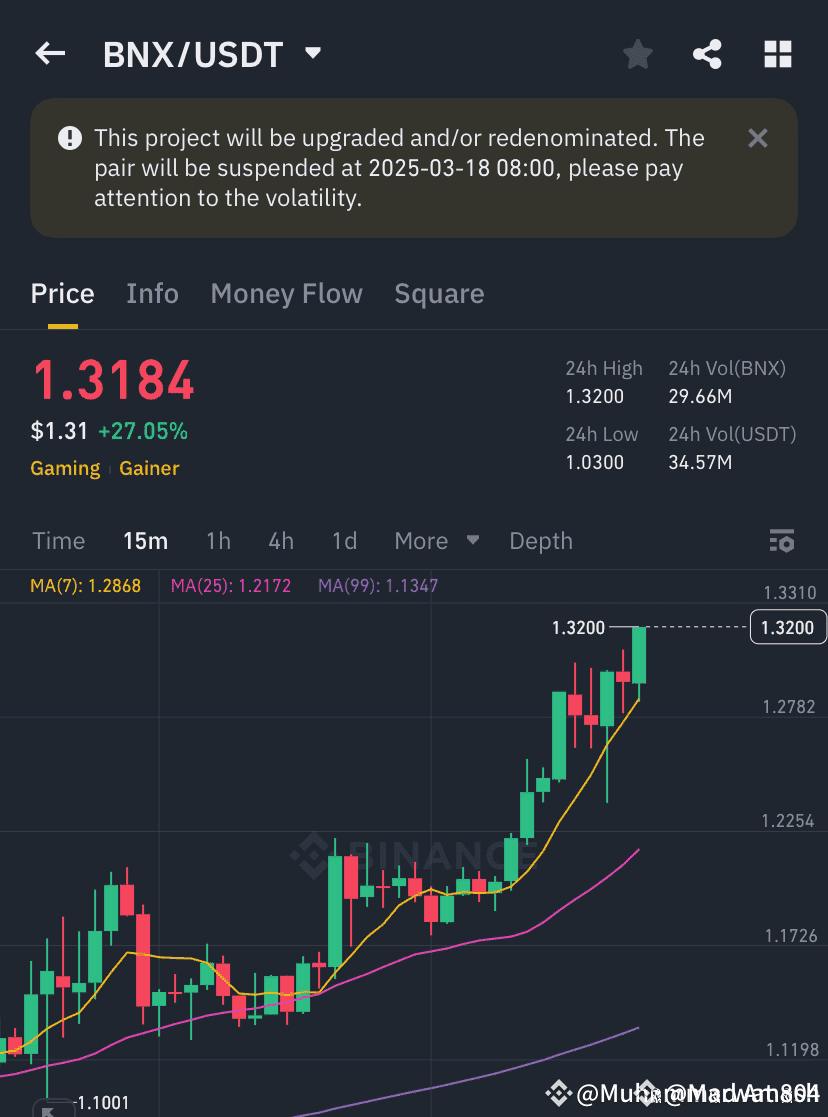Tap the alert info icon in the notice
828x1117 pixels.
tap(68, 138)
